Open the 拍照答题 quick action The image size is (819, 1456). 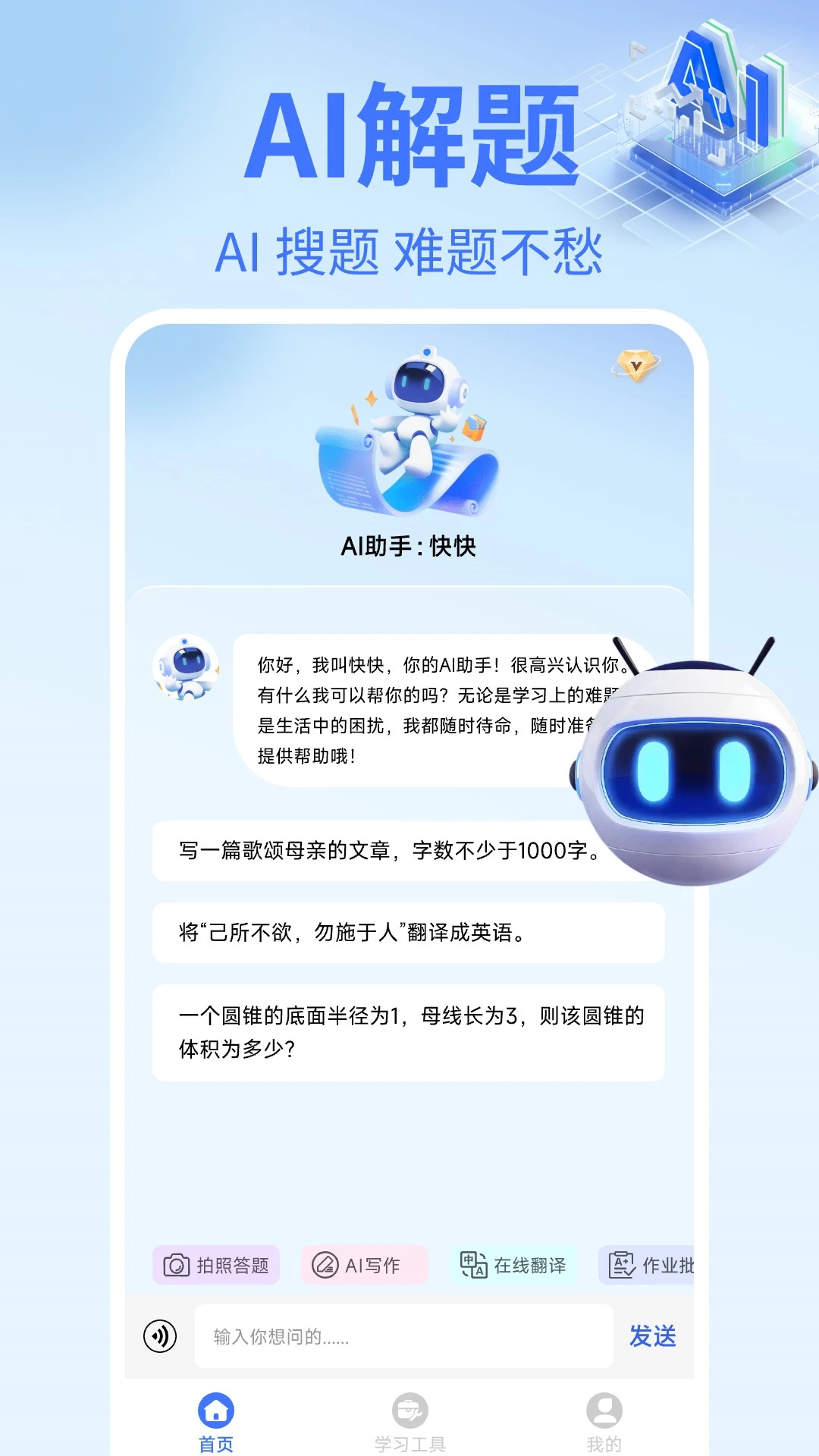pyautogui.click(x=216, y=1265)
